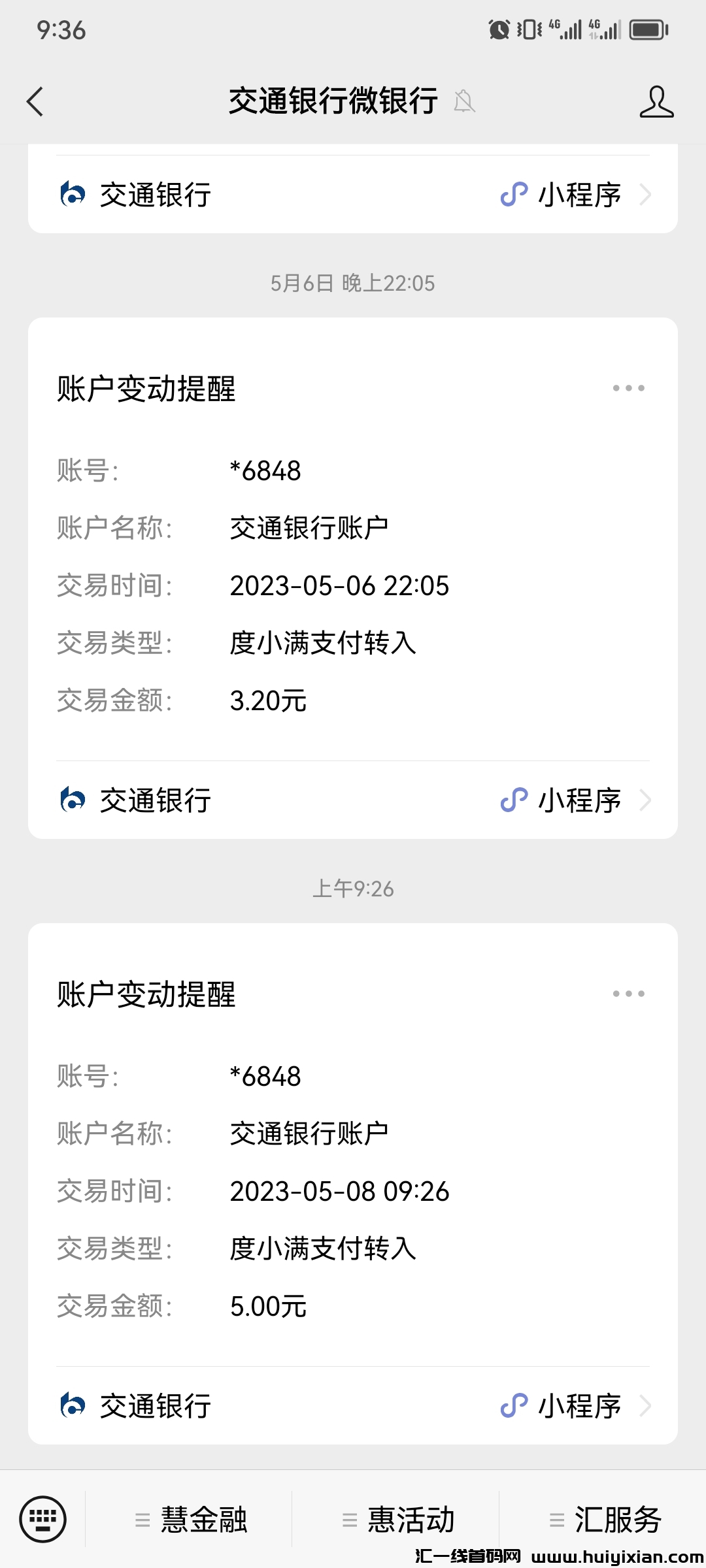Click the back arrow to exit the chat
This screenshot has height=1568, width=706.
point(34,102)
